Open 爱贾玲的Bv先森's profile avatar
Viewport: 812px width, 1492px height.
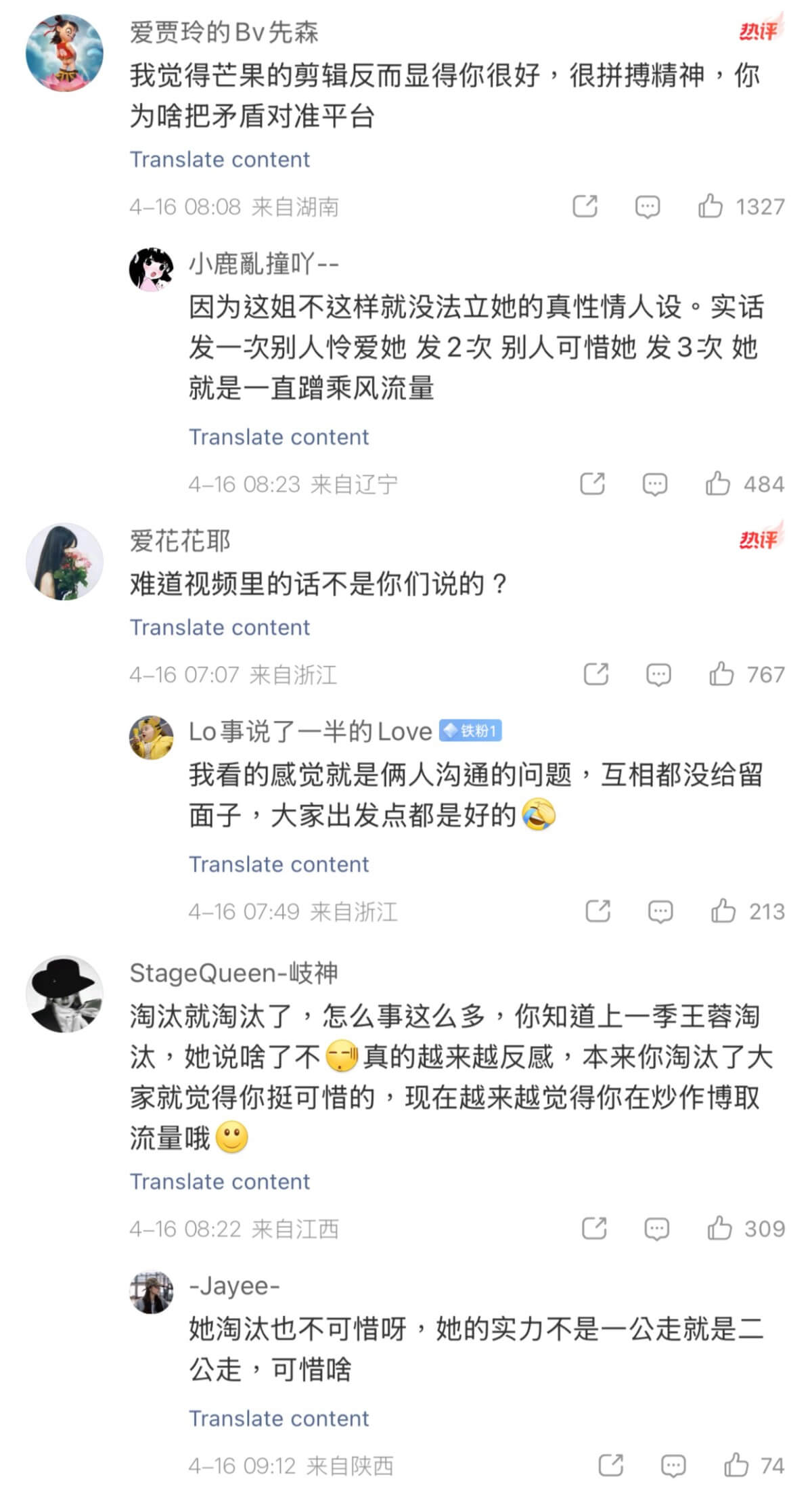(64, 53)
